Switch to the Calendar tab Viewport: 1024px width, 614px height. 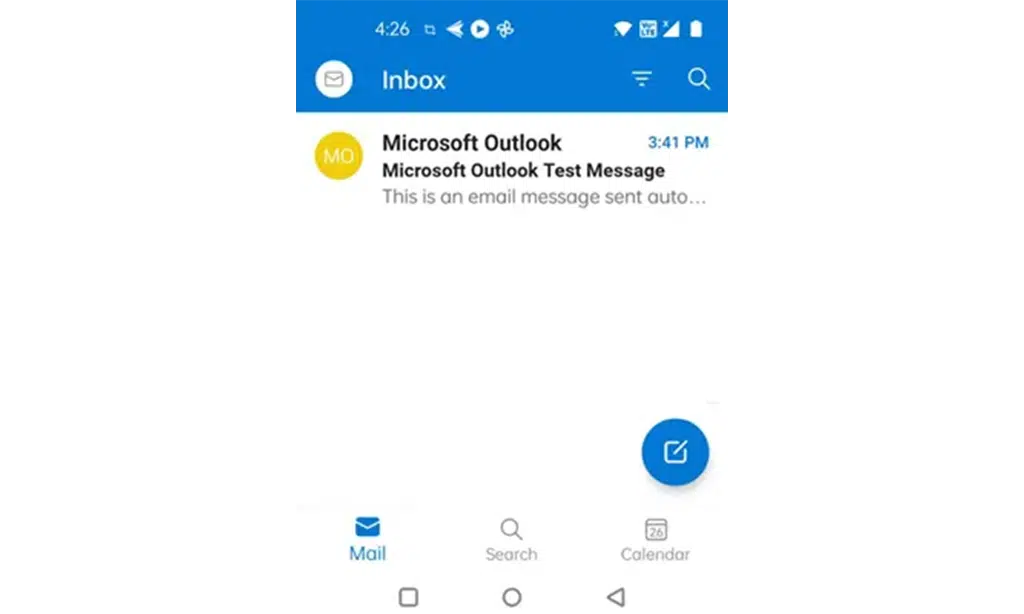pos(655,539)
